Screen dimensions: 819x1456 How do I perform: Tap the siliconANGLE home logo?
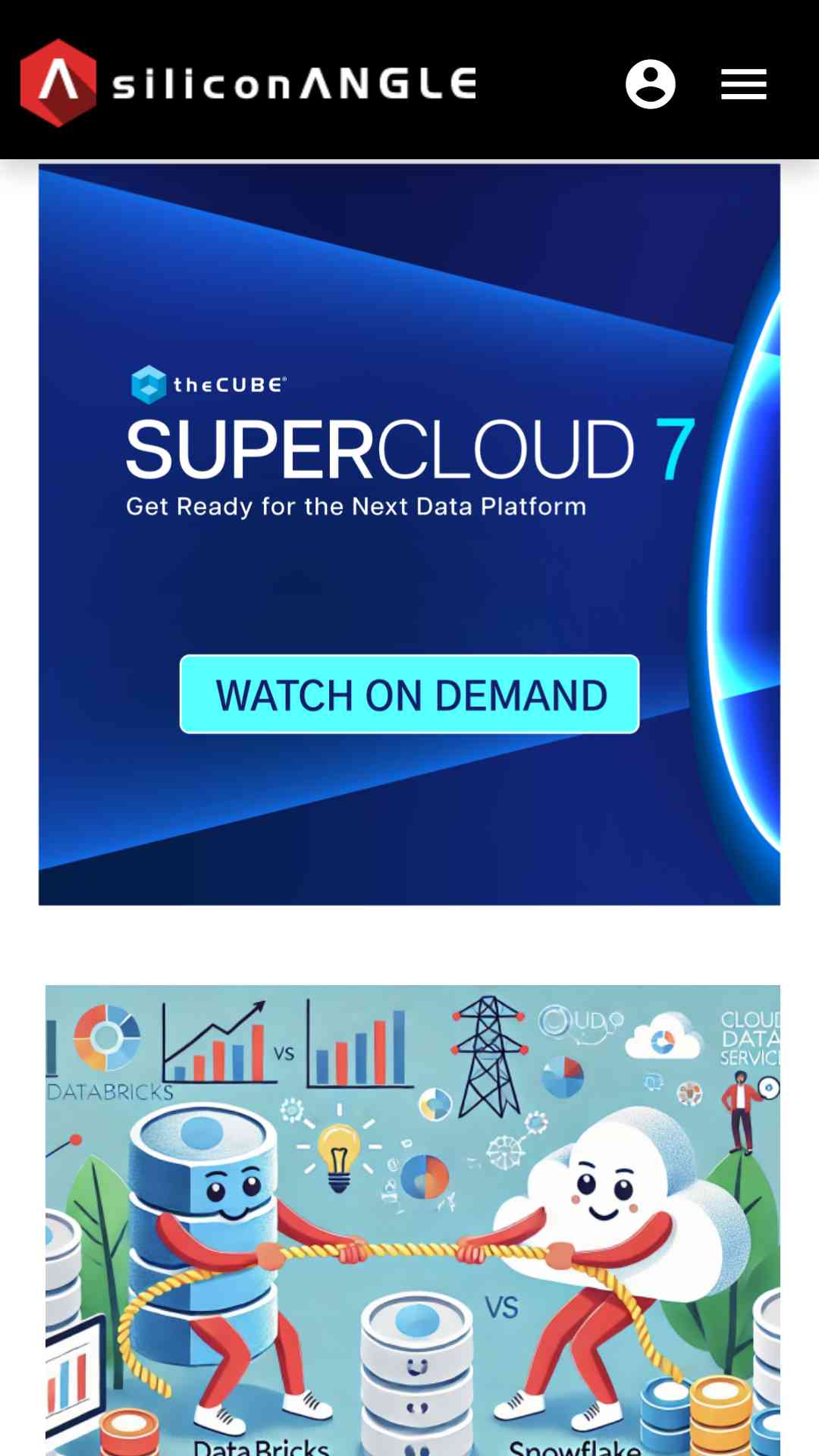coord(248,83)
